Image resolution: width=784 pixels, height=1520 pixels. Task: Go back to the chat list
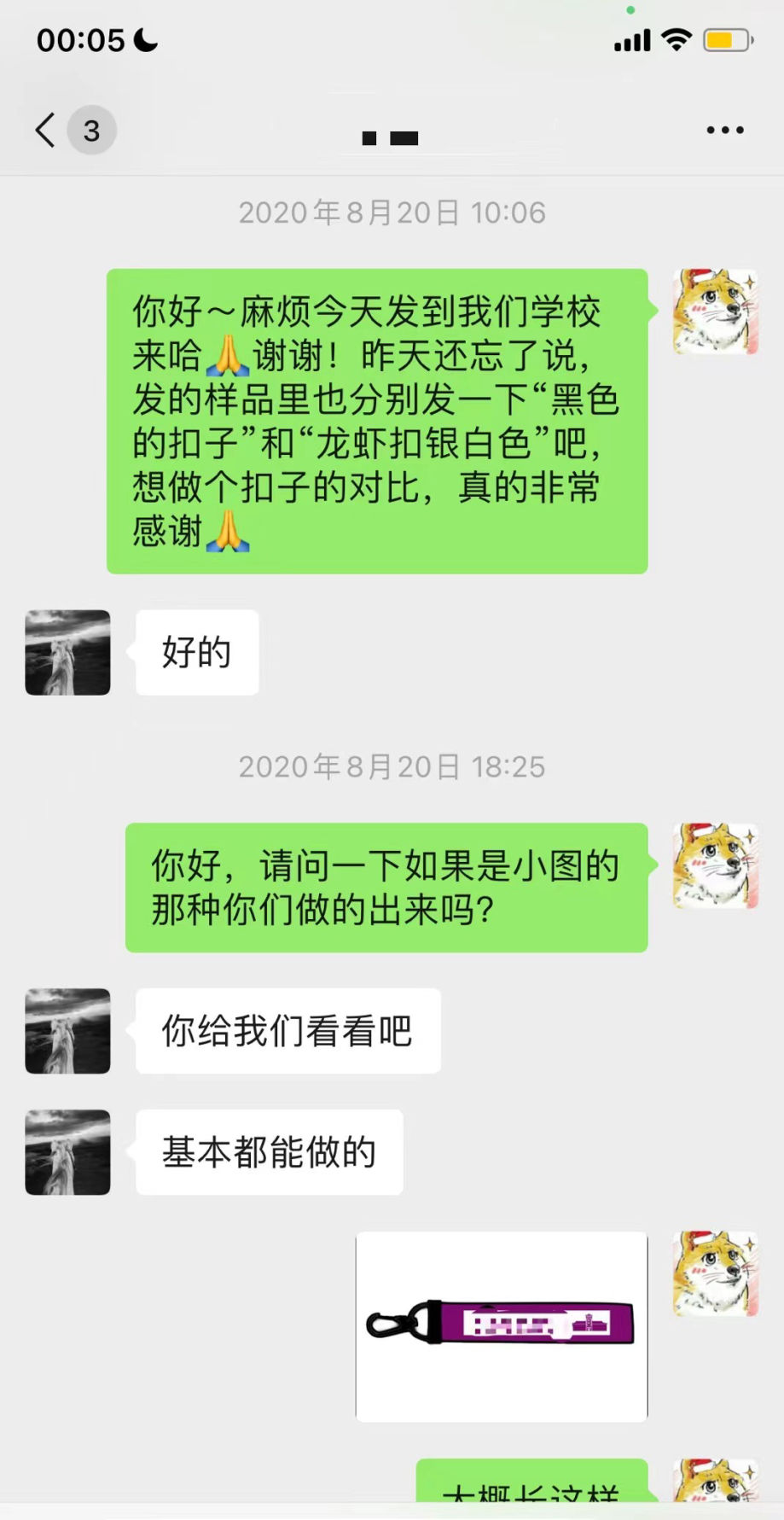click(x=47, y=131)
